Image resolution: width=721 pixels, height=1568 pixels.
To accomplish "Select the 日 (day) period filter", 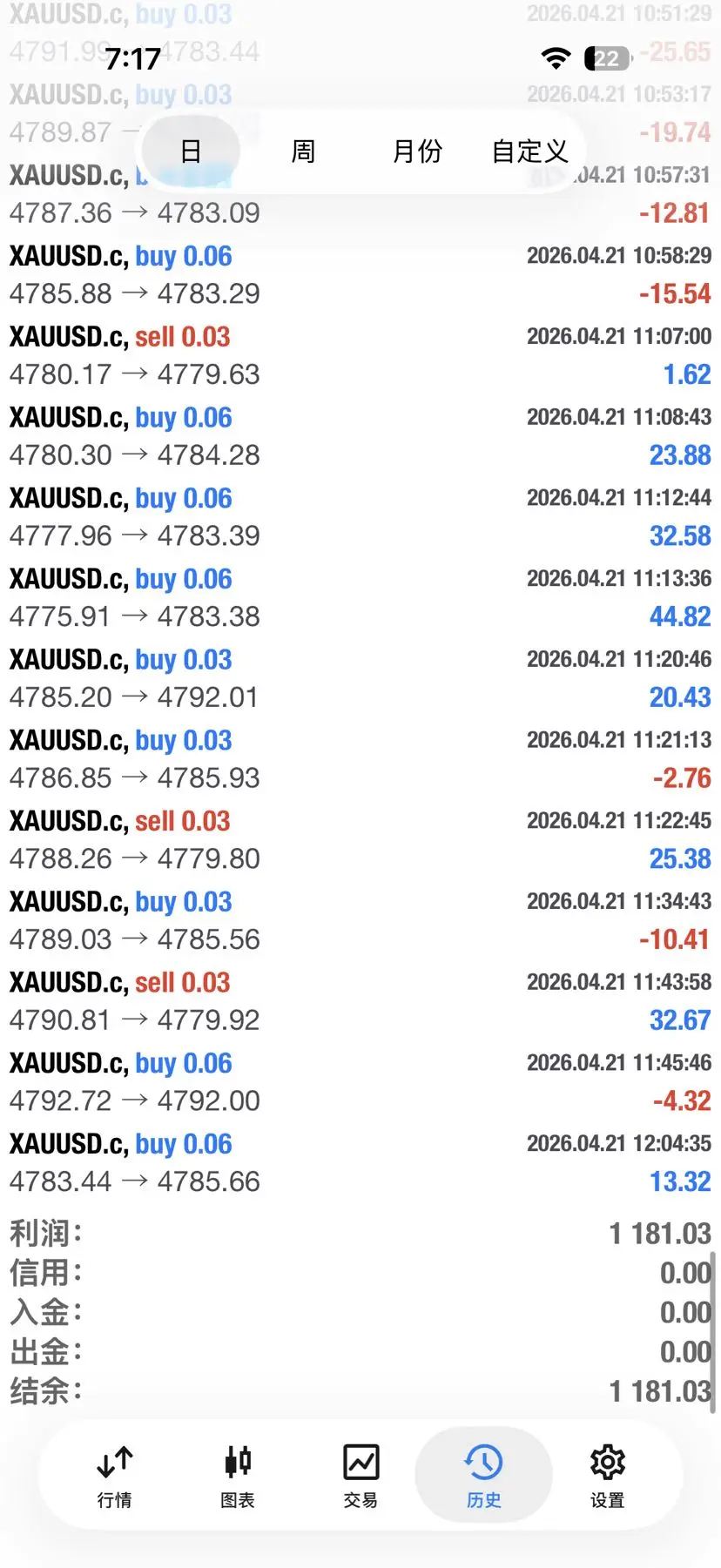I will [x=191, y=151].
